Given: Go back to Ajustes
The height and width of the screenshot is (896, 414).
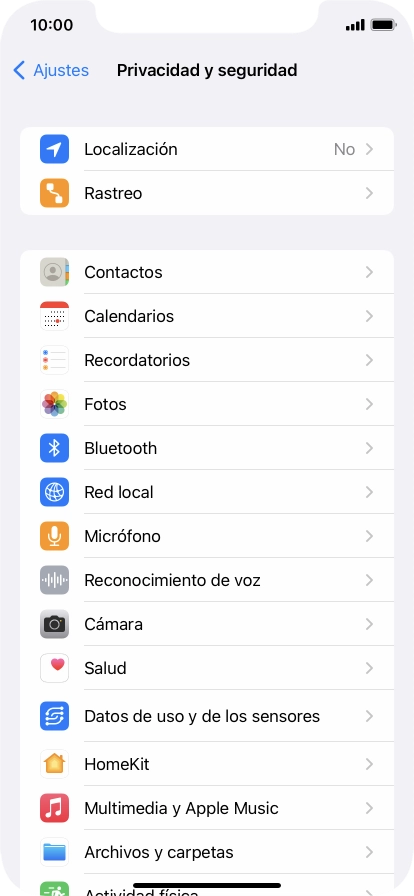Looking at the screenshot, I should 51,70.
